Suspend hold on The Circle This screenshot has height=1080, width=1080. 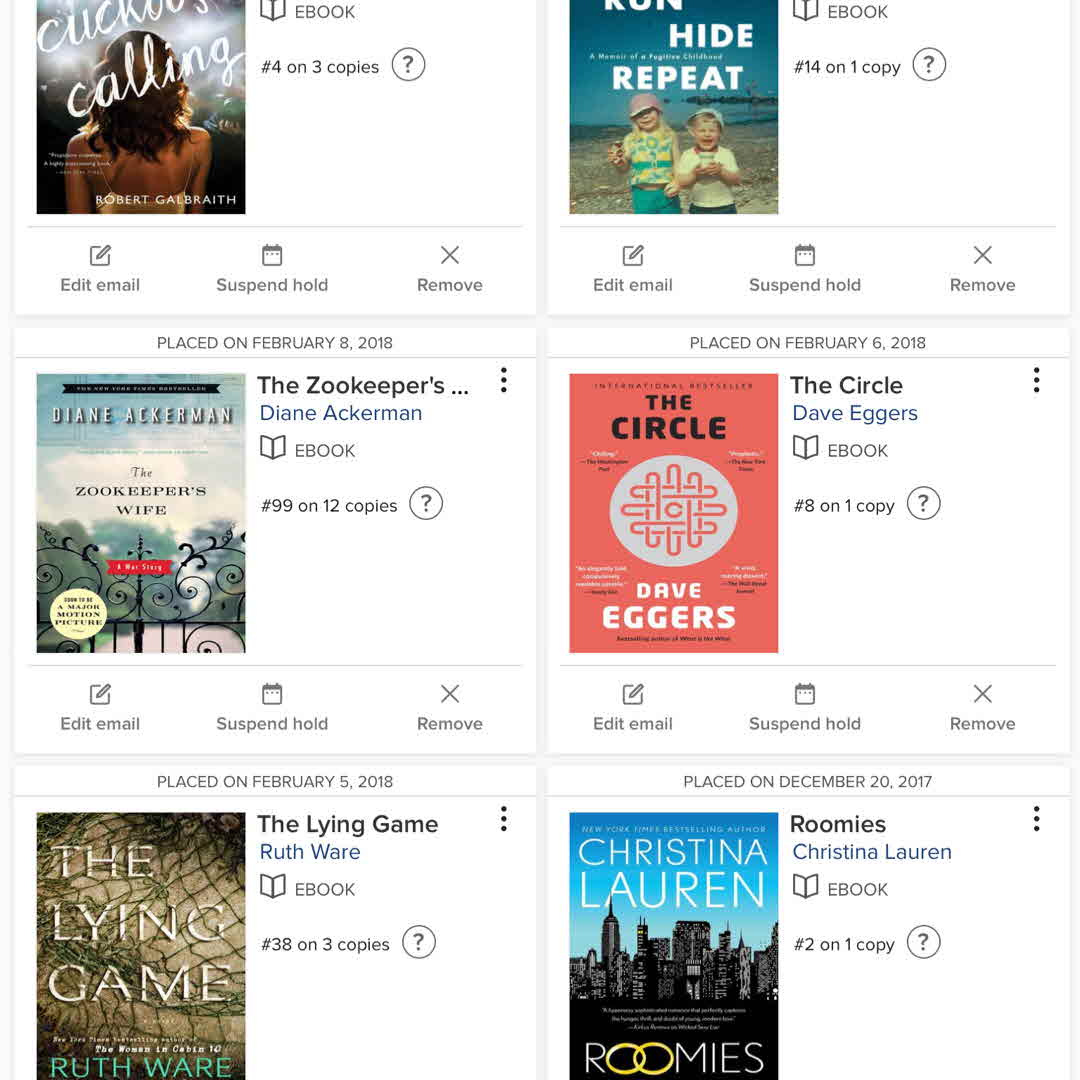click(804, 708)
